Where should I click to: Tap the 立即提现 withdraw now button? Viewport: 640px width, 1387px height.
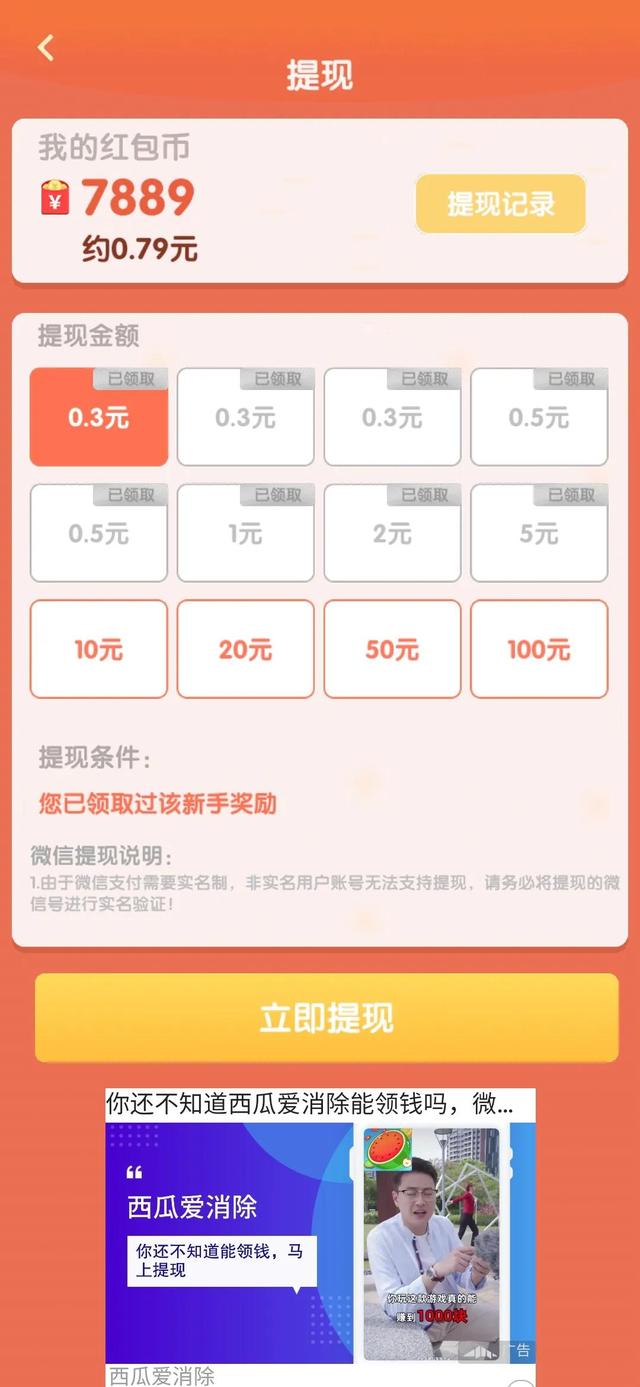pos(327,1018)
